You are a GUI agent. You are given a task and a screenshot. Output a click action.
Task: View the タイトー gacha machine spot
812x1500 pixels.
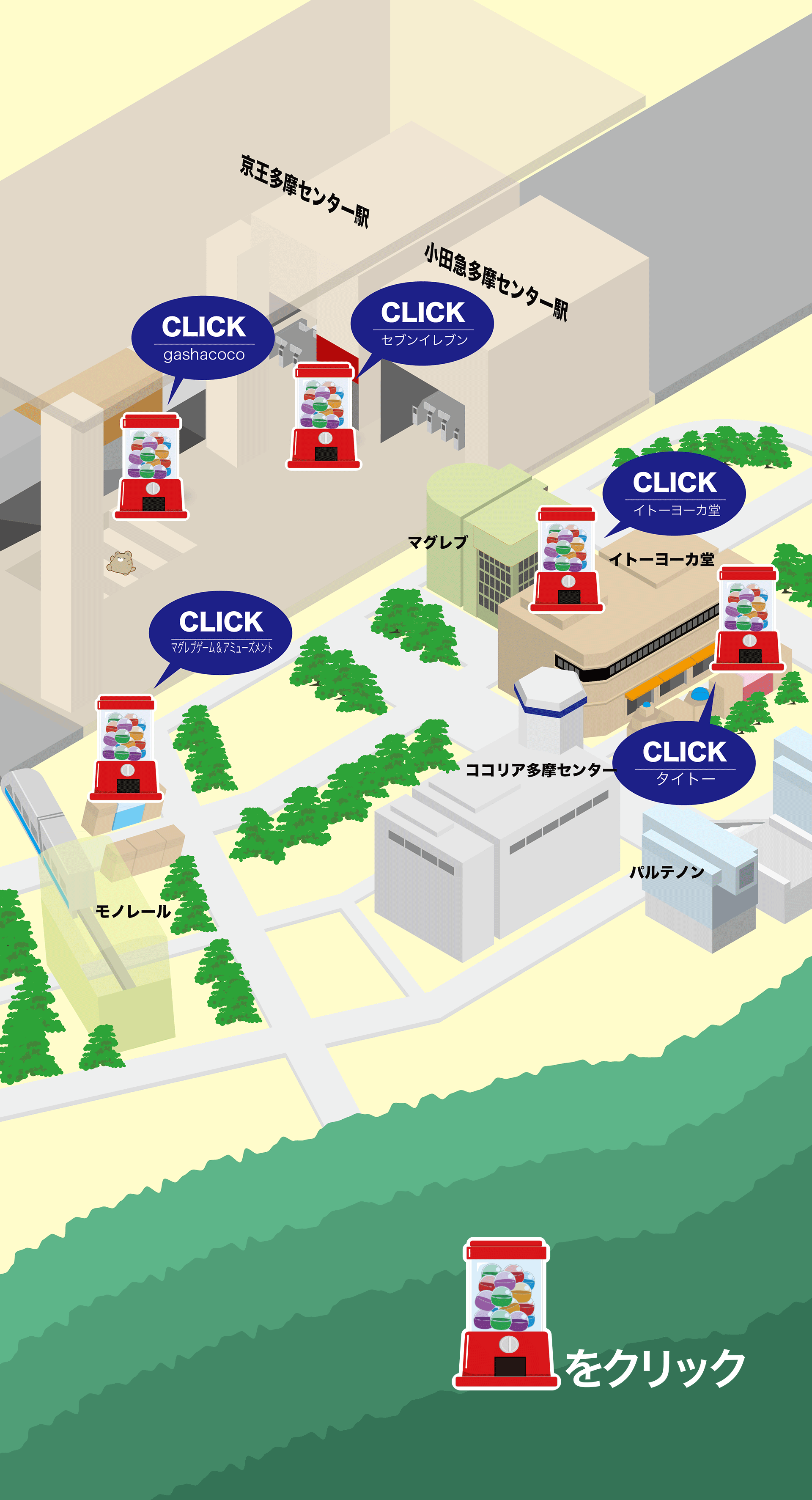coord(748,620)
